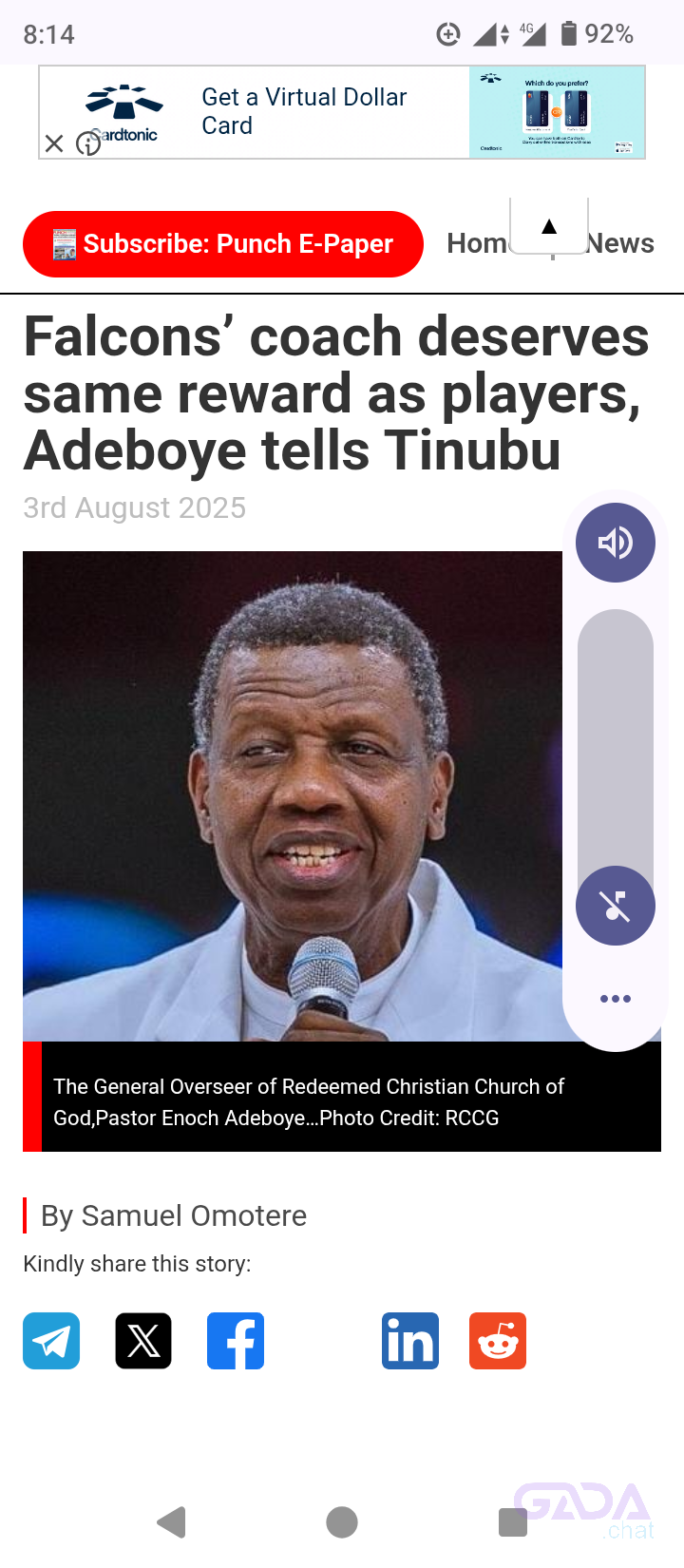Share the story on LinkedIn
684x1568 pixels.
coord(410,1341)
